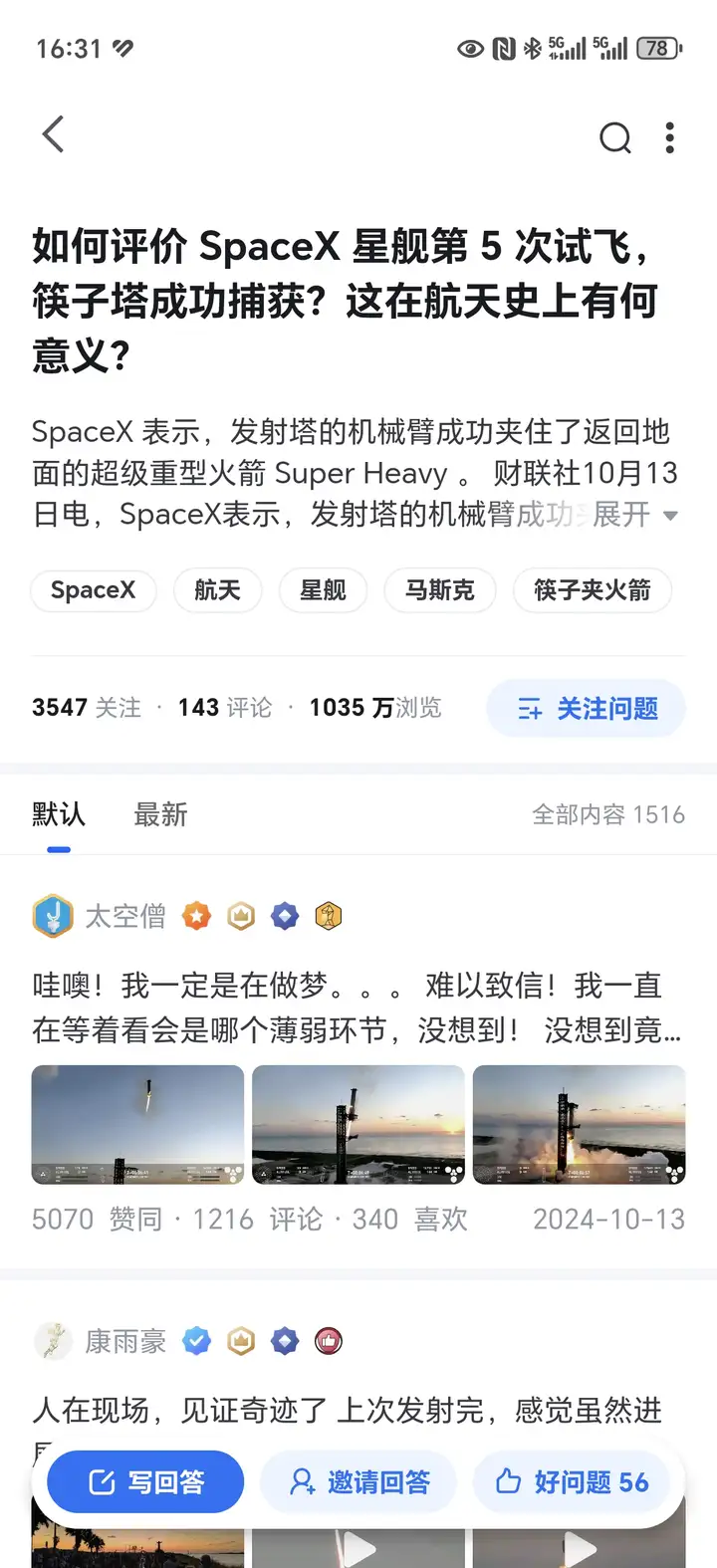The height and width of the screenshot is (1568, 717).
Task: Expand the question description with 展开
Action: pyautogui.click(x=634, y=515)
